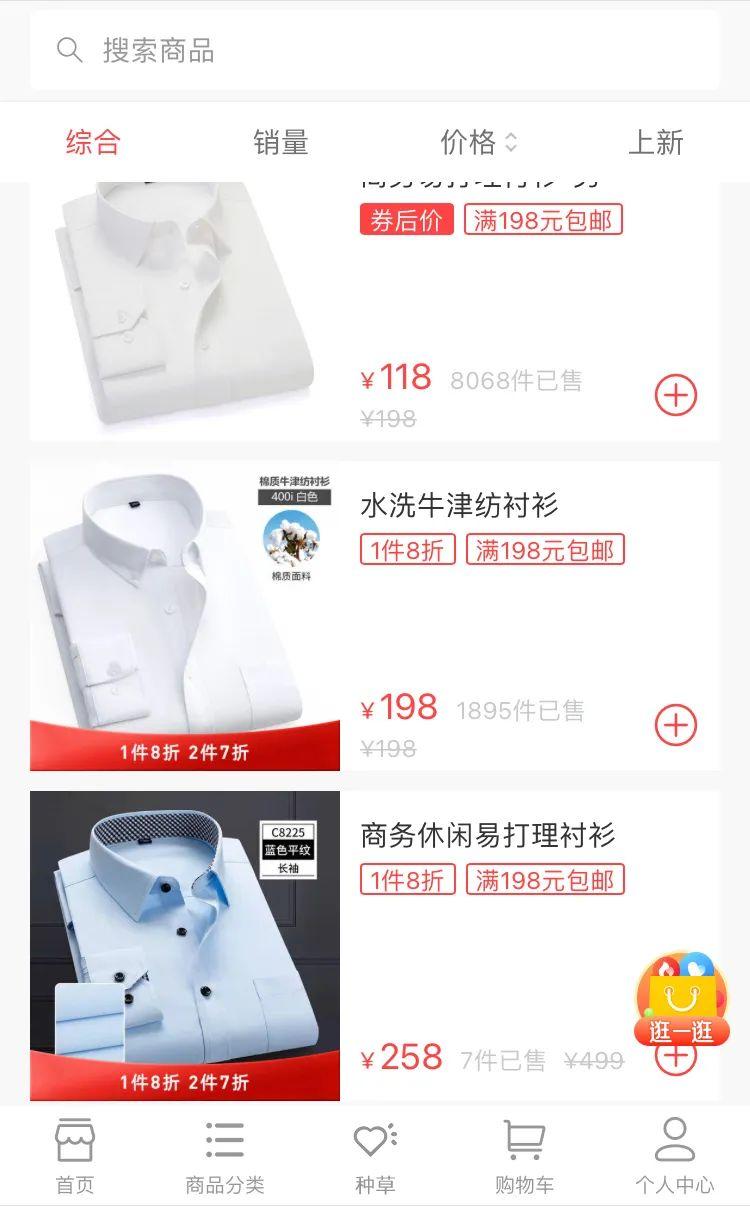Image resolution: width=750 pixels, height=1206 pixels.
Task: Click the 1件8折 discount tag
Action: pyautogui.click(x=408, y=549)
